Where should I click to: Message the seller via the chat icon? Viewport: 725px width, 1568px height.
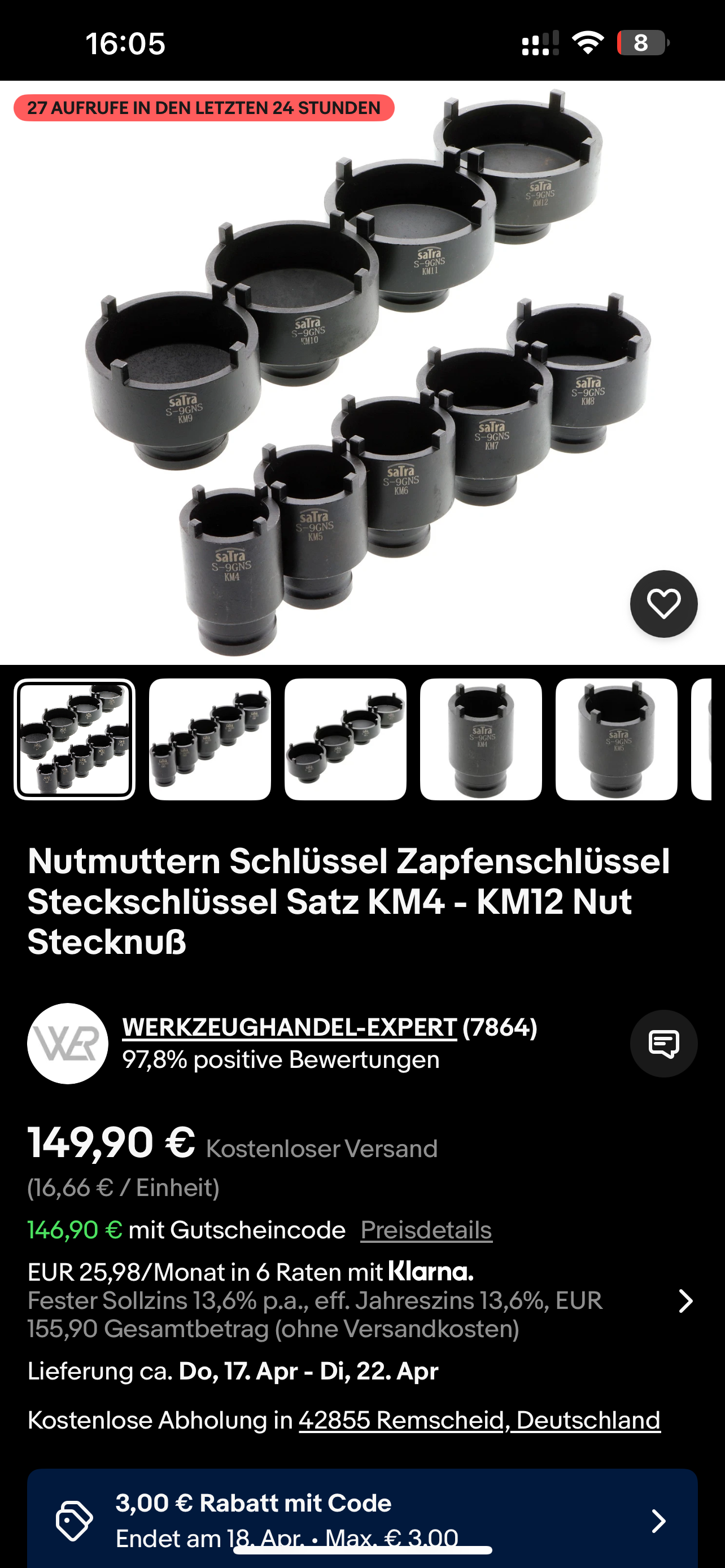663,1043
